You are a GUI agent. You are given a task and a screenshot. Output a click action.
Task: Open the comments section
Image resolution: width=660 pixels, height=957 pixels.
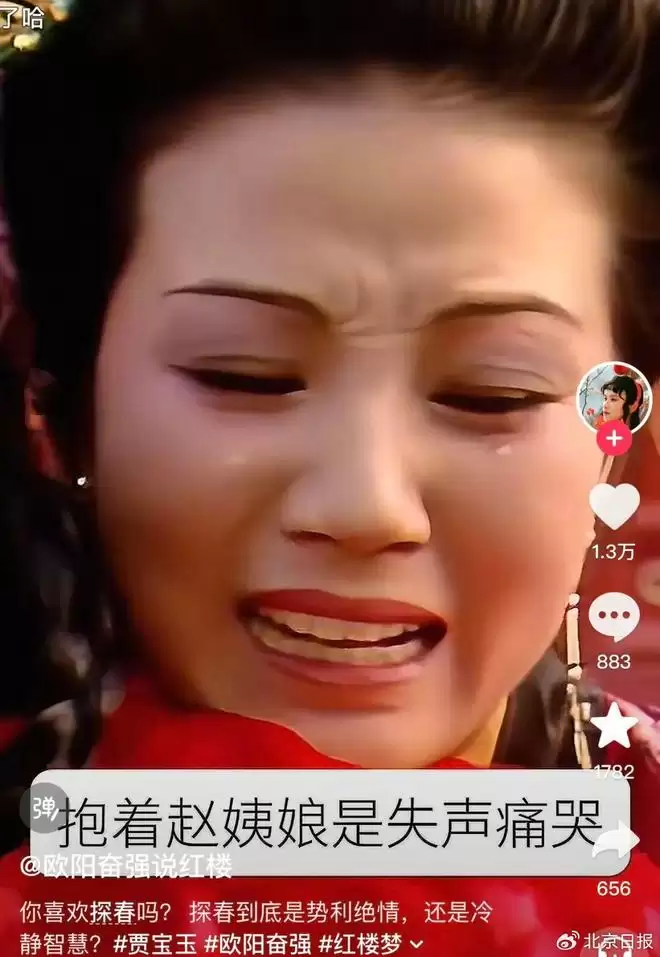pyautogui.click(x=614, y=616)
